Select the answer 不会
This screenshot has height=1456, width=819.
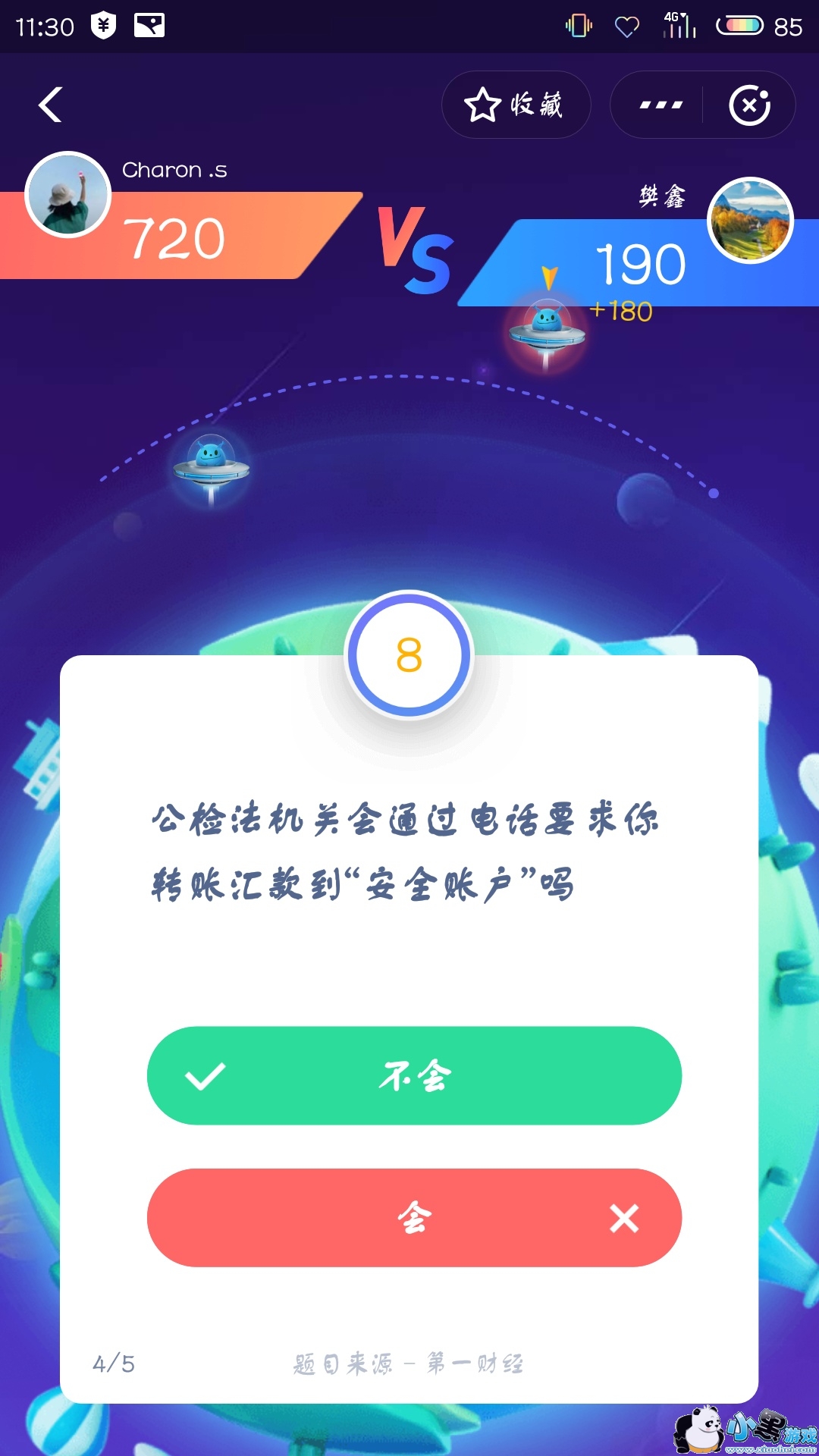pyautogui.click(x=414, y=1075)
